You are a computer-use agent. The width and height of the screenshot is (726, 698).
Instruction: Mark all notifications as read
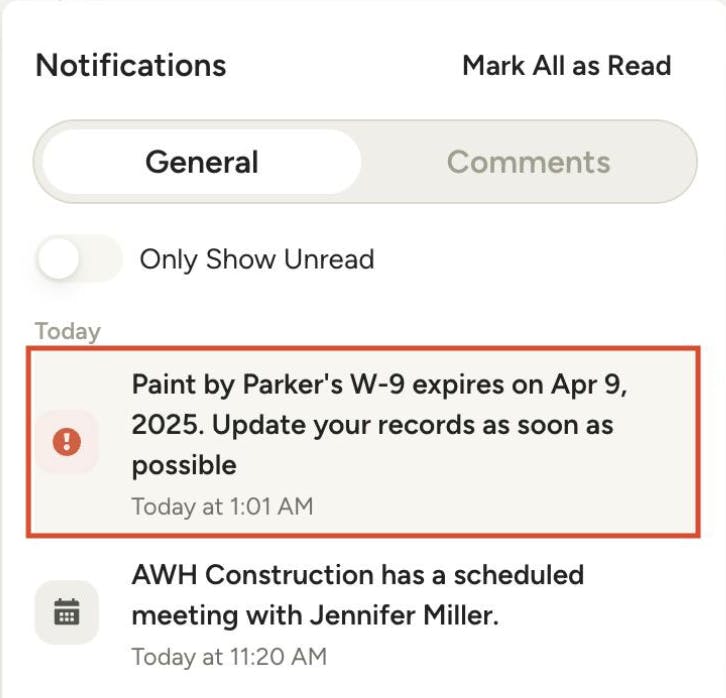[x=566, y=66]
